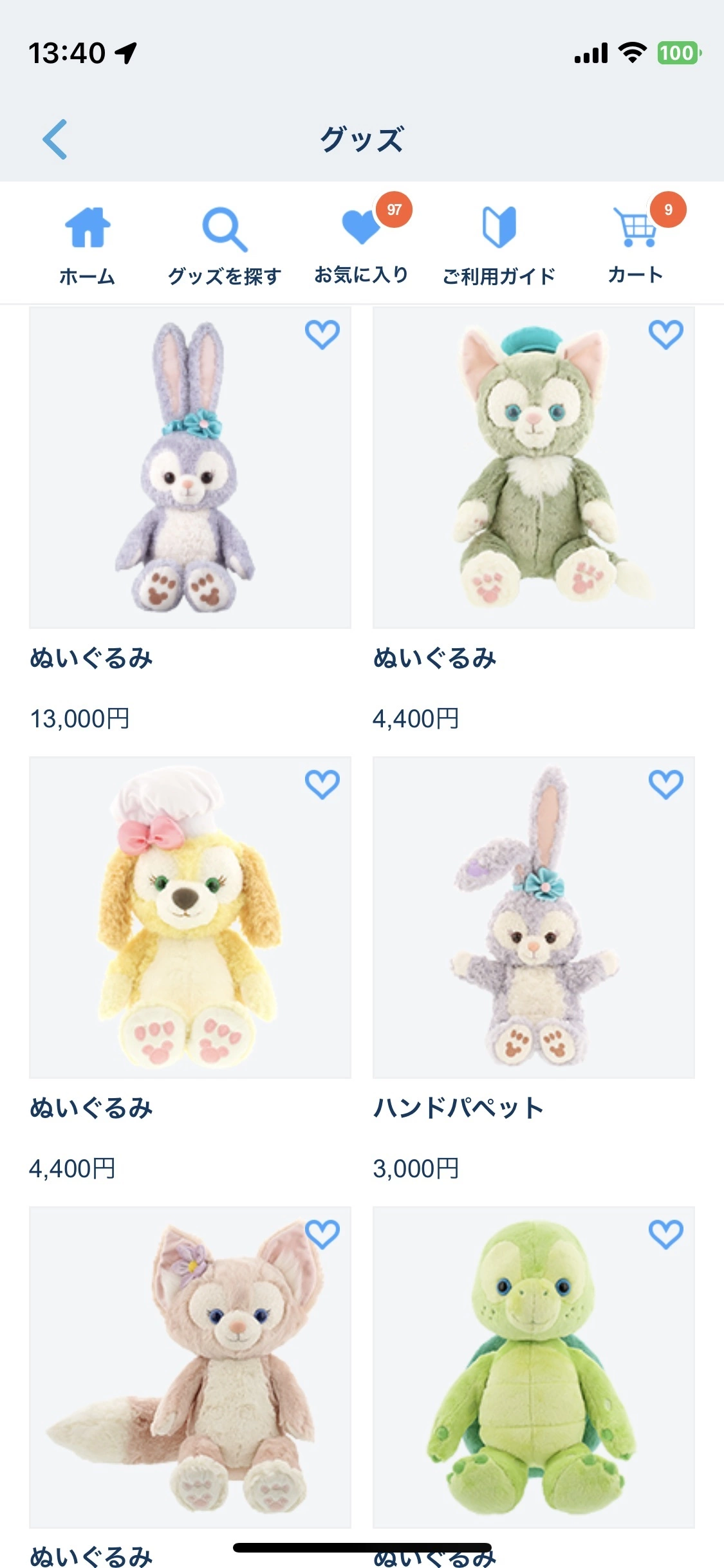Open the green turtle plush product
Viewport: 724px width, 1568px height.
pos(534,1368)
